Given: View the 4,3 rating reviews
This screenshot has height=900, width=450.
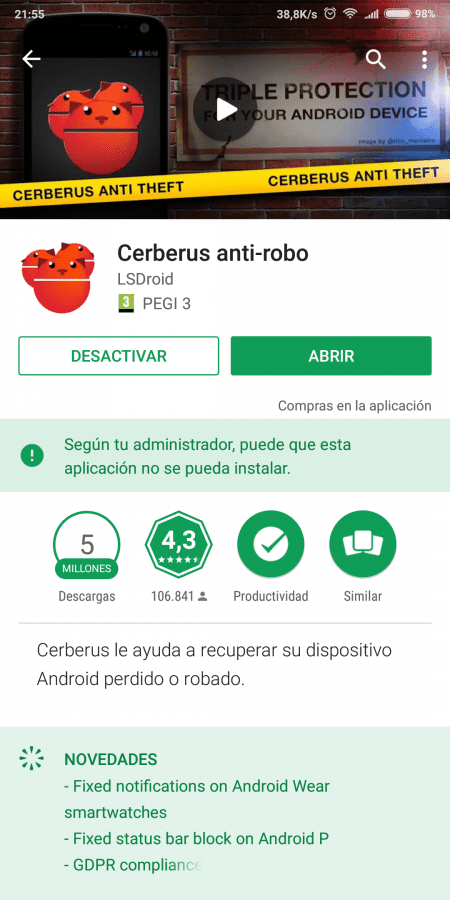Looking at the screenshot, I should pyautogui.click(x=179, y=544).
